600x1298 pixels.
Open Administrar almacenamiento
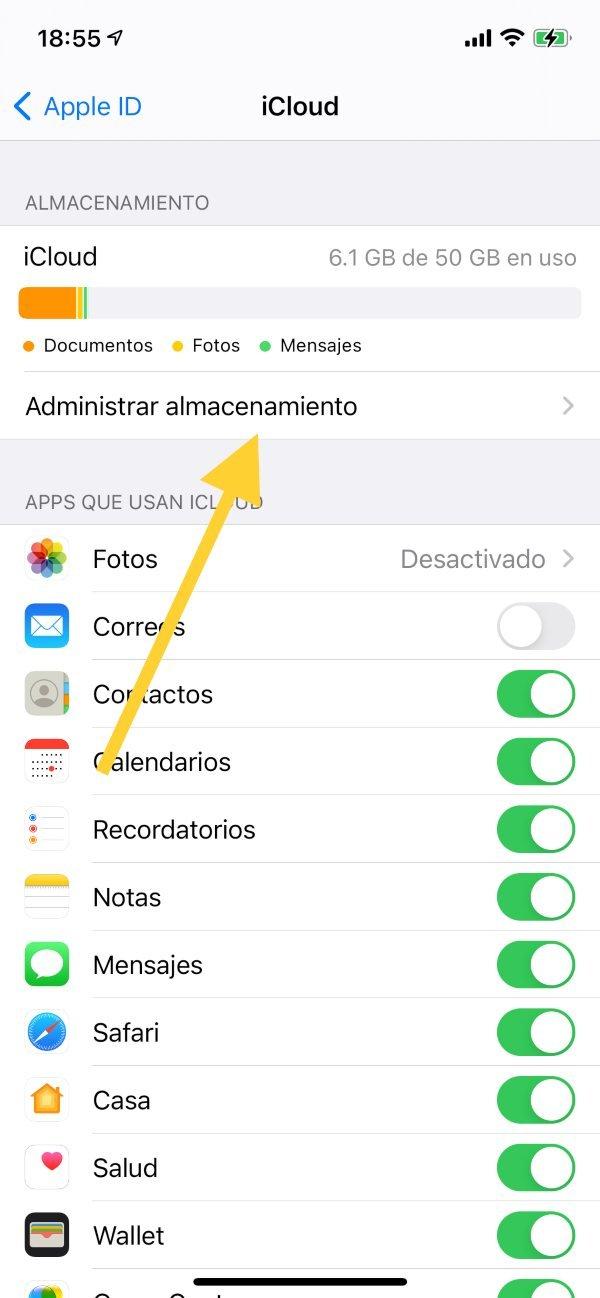click(x=300, y=406)
